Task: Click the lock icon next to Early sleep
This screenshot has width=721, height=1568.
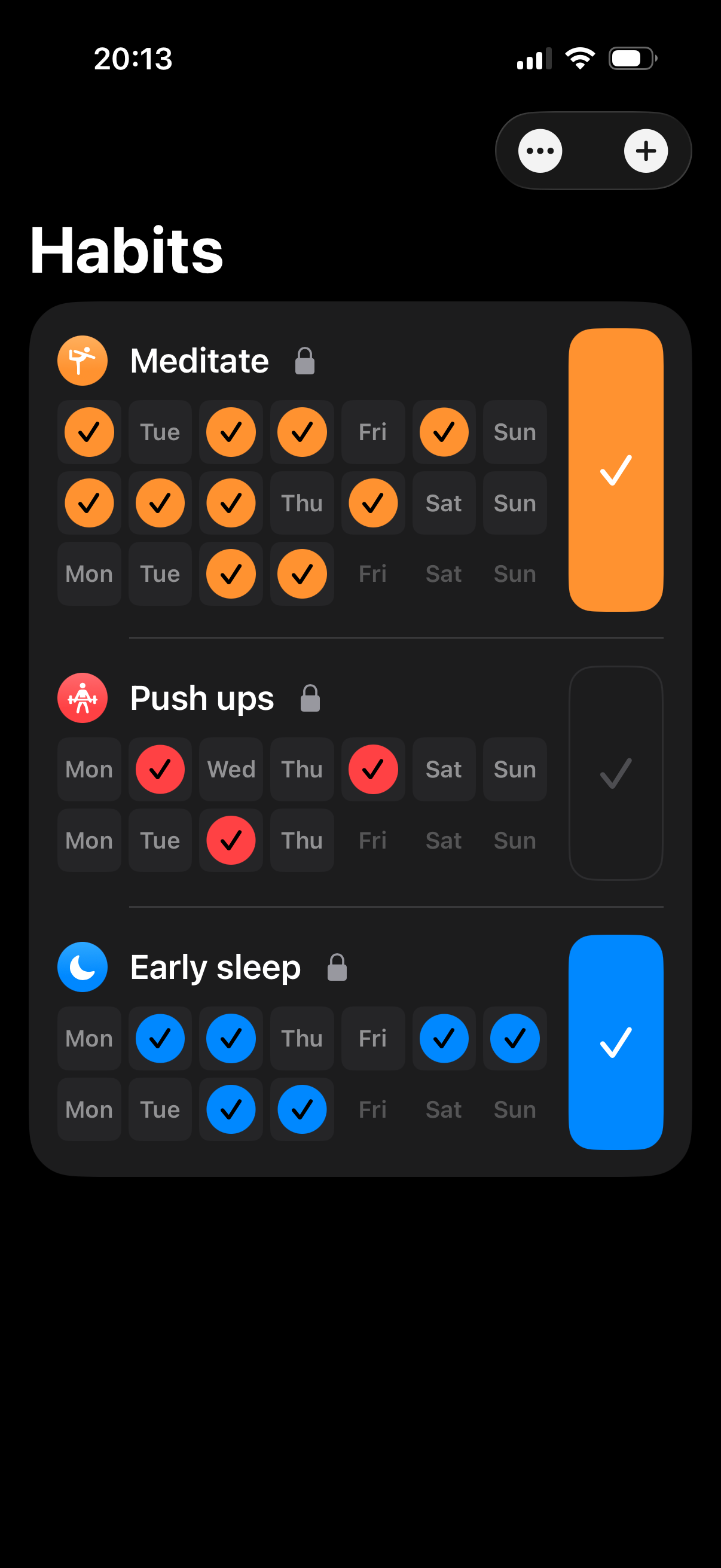Action: click(x=337, y=968)
